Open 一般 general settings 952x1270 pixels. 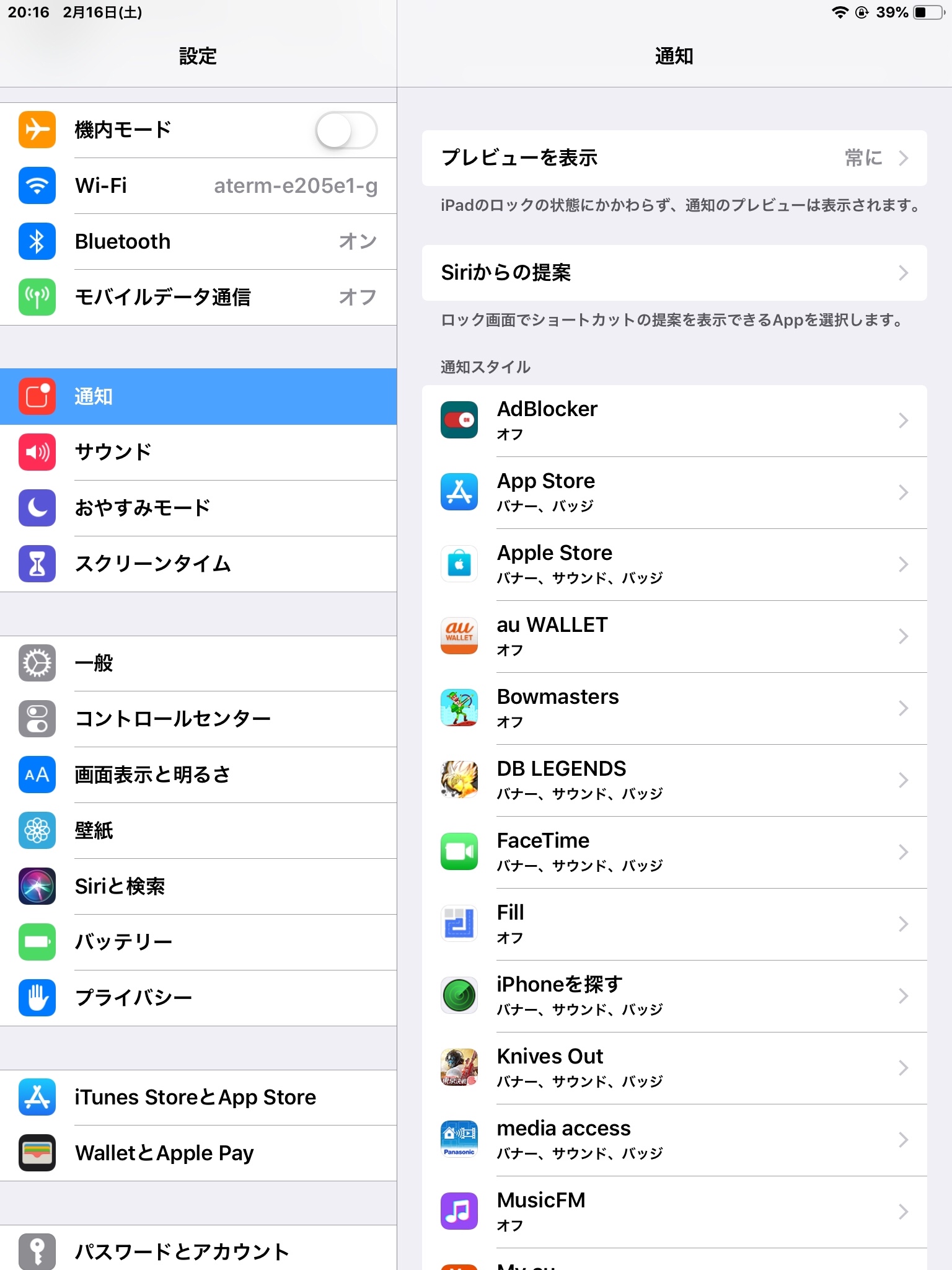[x=198, y=663]
